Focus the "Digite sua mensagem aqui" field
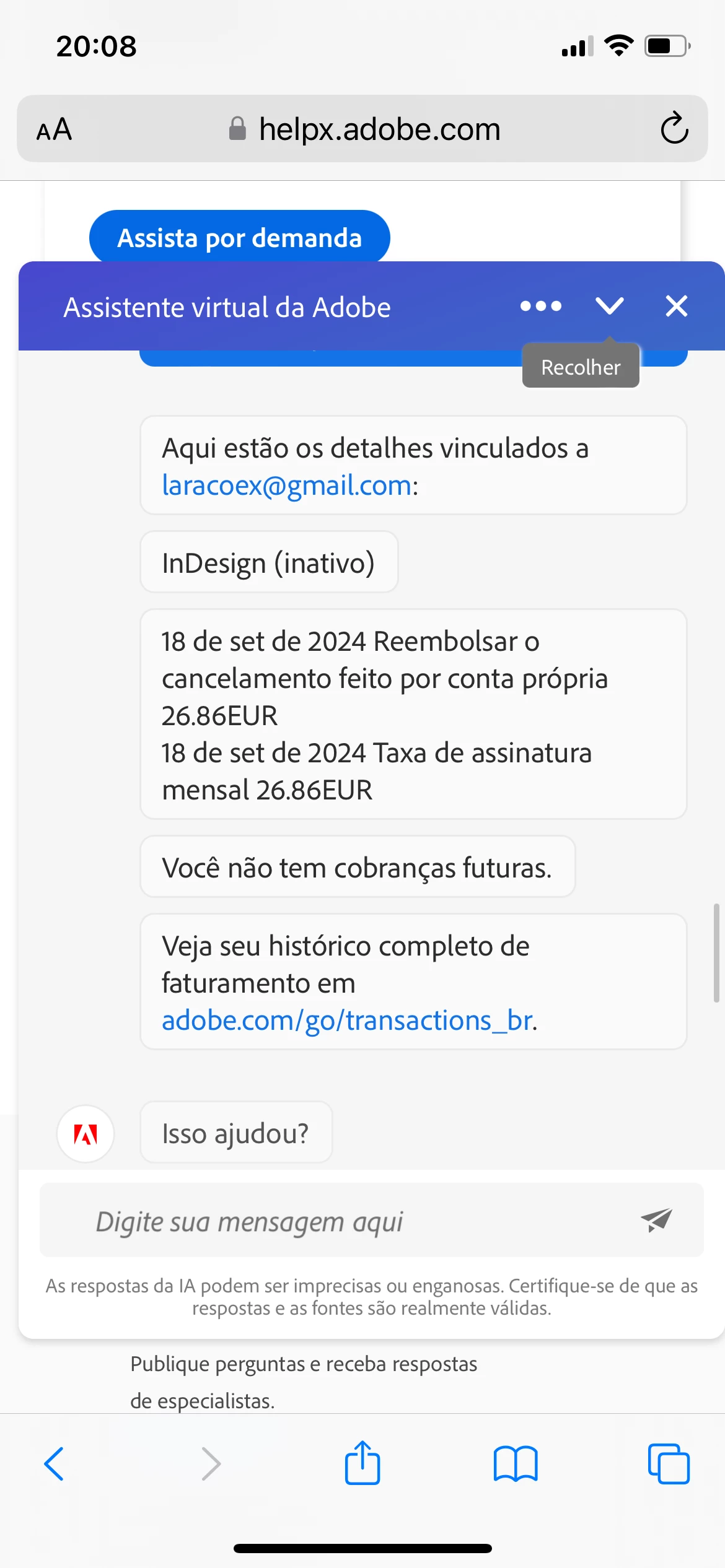The height and width of the screenshot is (1568, 725). 335,1221
